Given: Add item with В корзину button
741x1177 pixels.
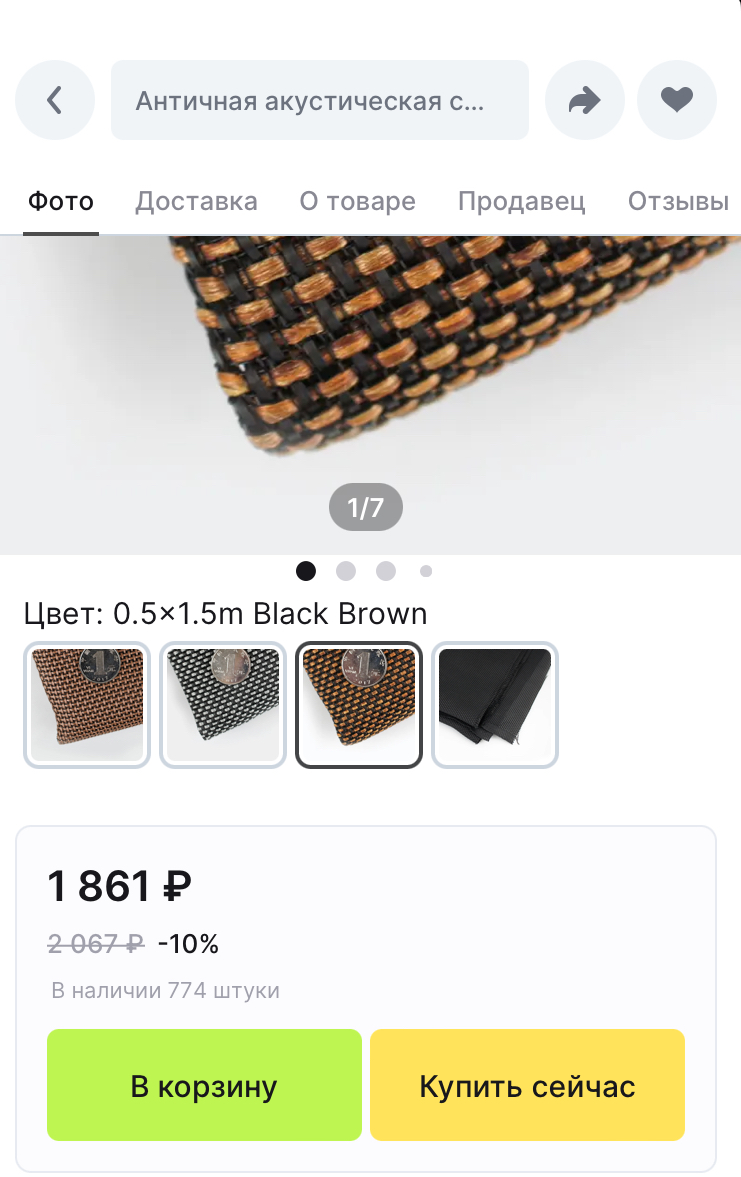Looking at the screenshot, I should 204,1086.
